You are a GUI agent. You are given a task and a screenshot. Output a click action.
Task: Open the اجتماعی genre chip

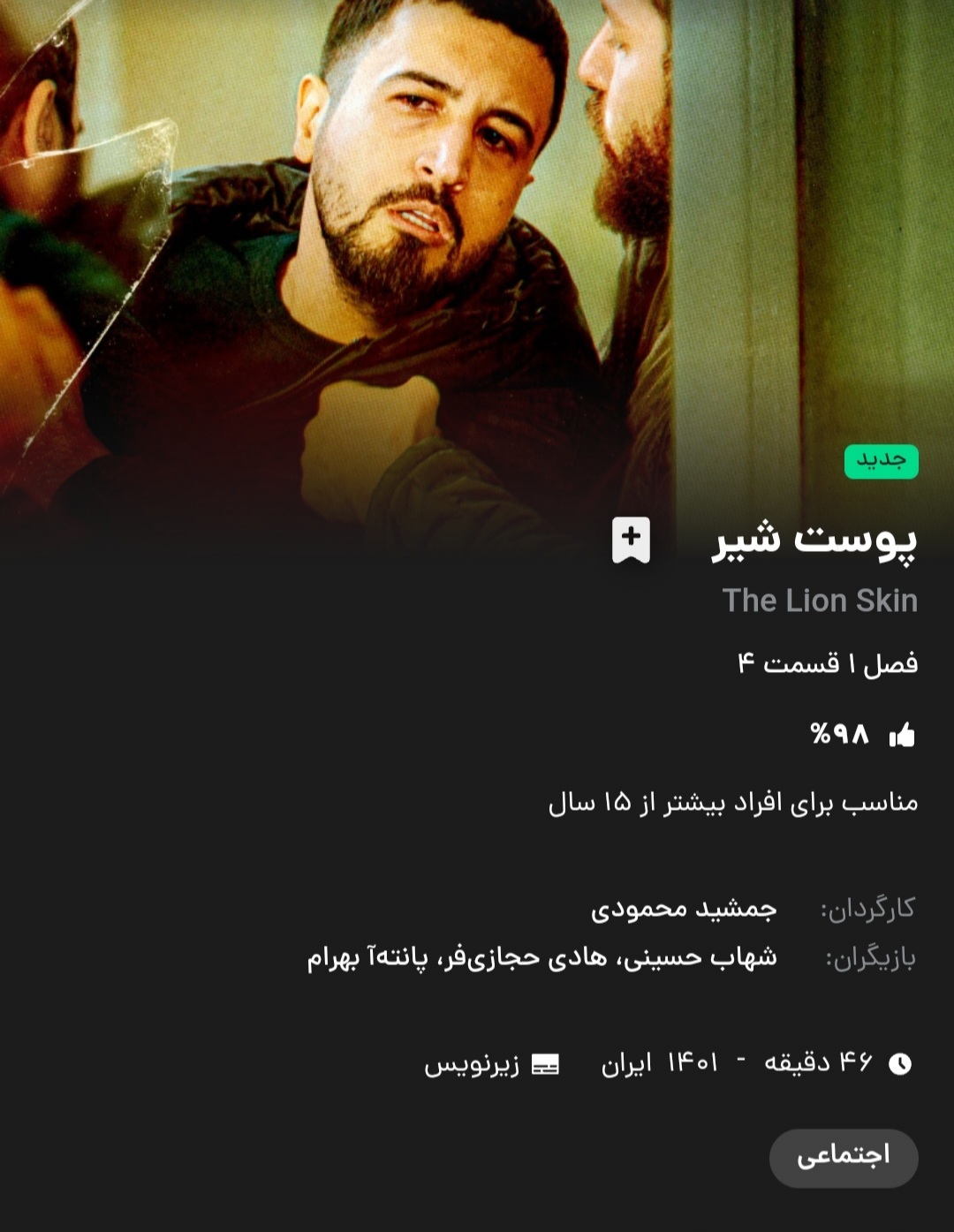click(843, 1157)
